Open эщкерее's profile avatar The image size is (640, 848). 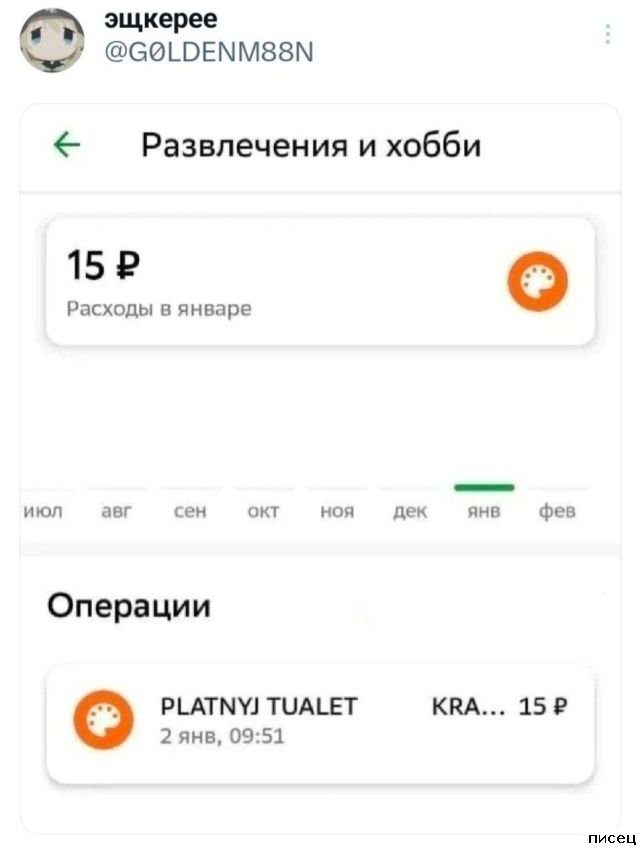click(x=52, y=37)
